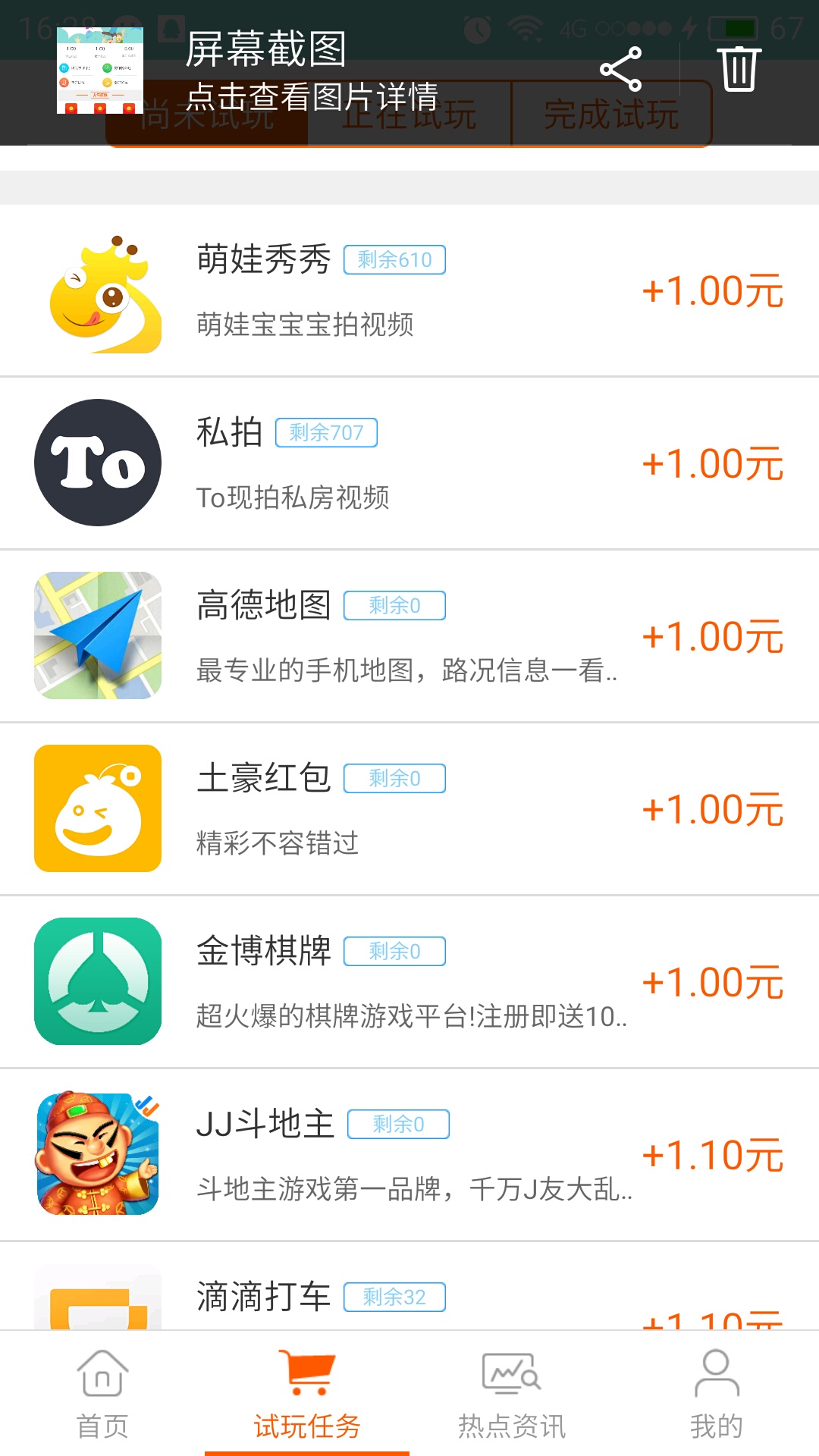Tap the 金博棋牌 spade icon
The width and height of the screenshot is (819, 1456).
pyautogui.click(x=97, y=981)
